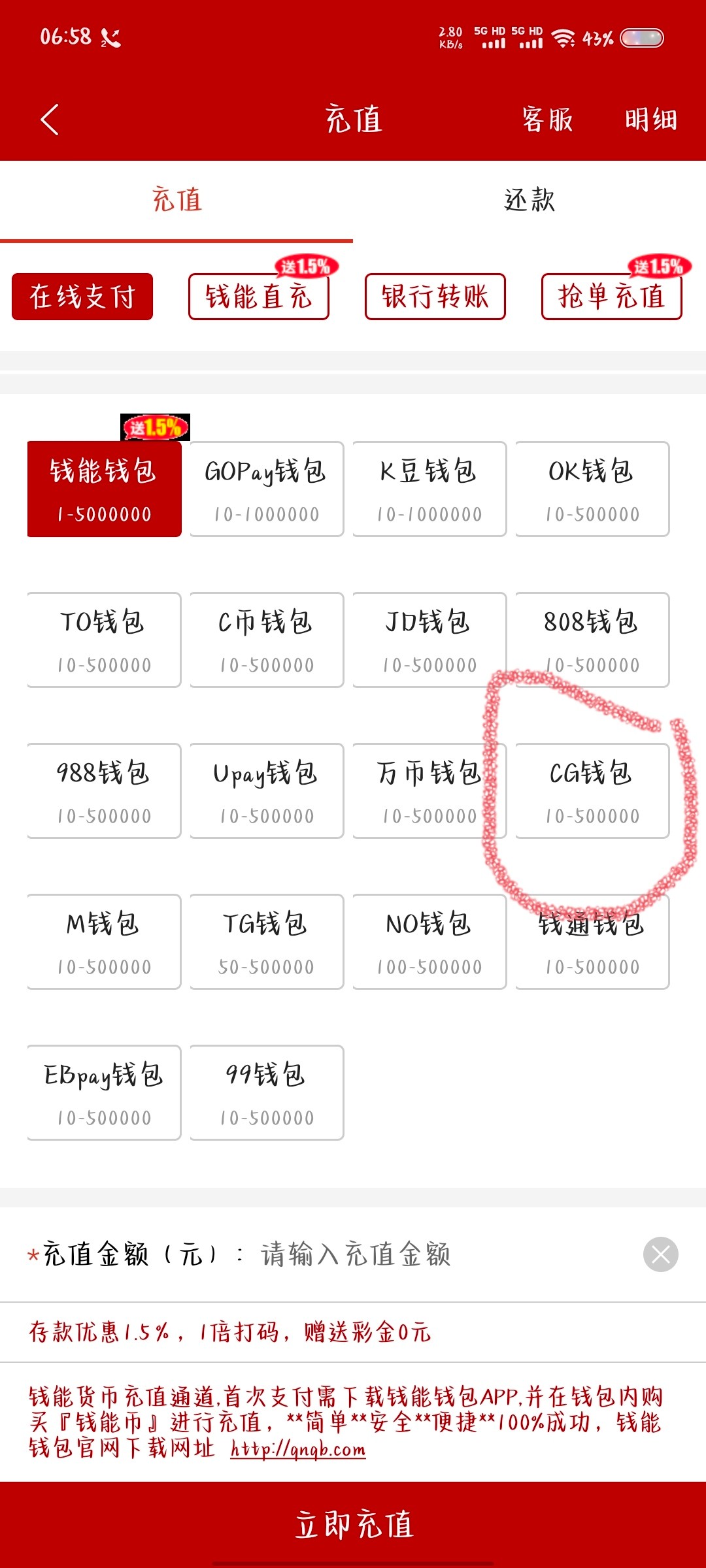Viewport: 706px width, 1568px height.
Task: Pick K豆钱包 as the wallet
Action: 429,489
